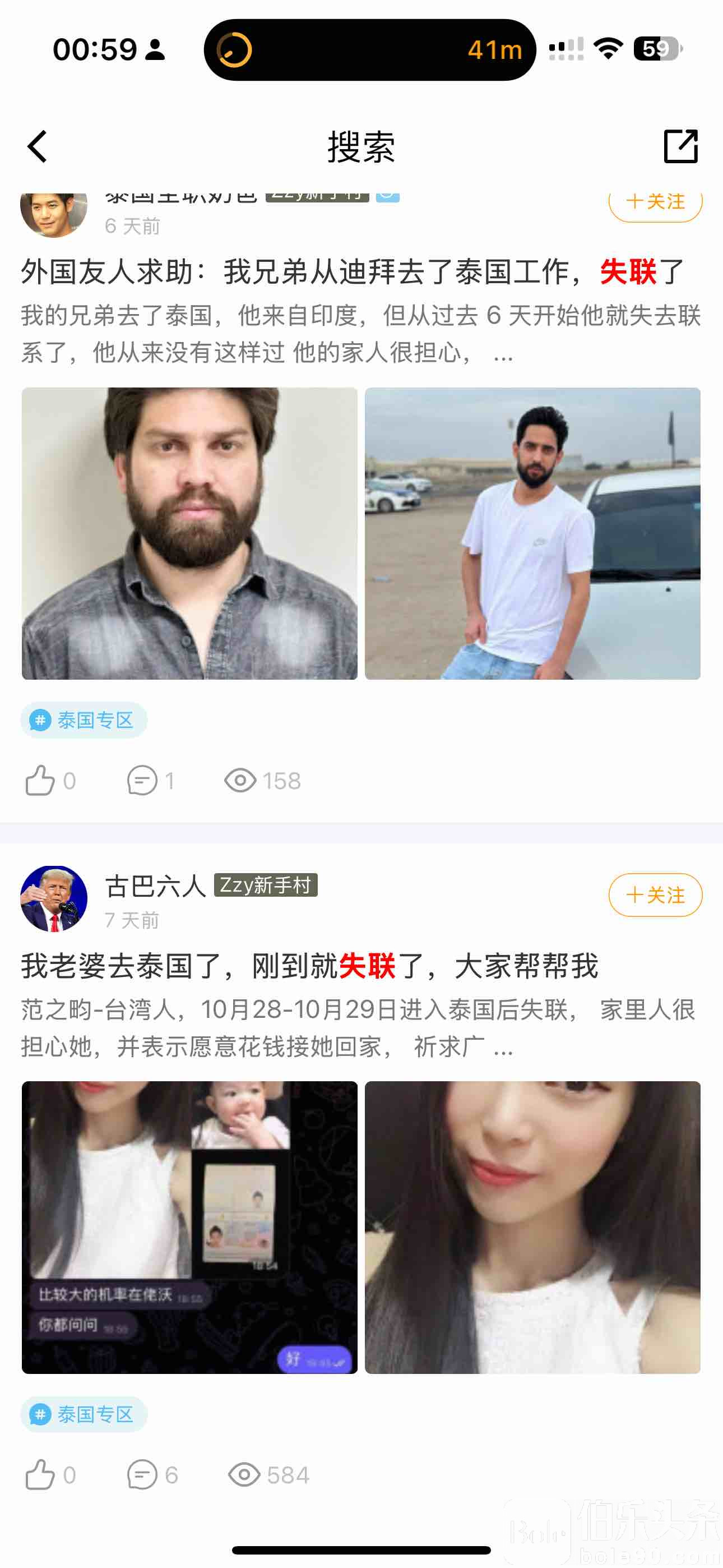Open 古巴六人's profile avatar
723x1568 pixels.
(x=54, y=898)
